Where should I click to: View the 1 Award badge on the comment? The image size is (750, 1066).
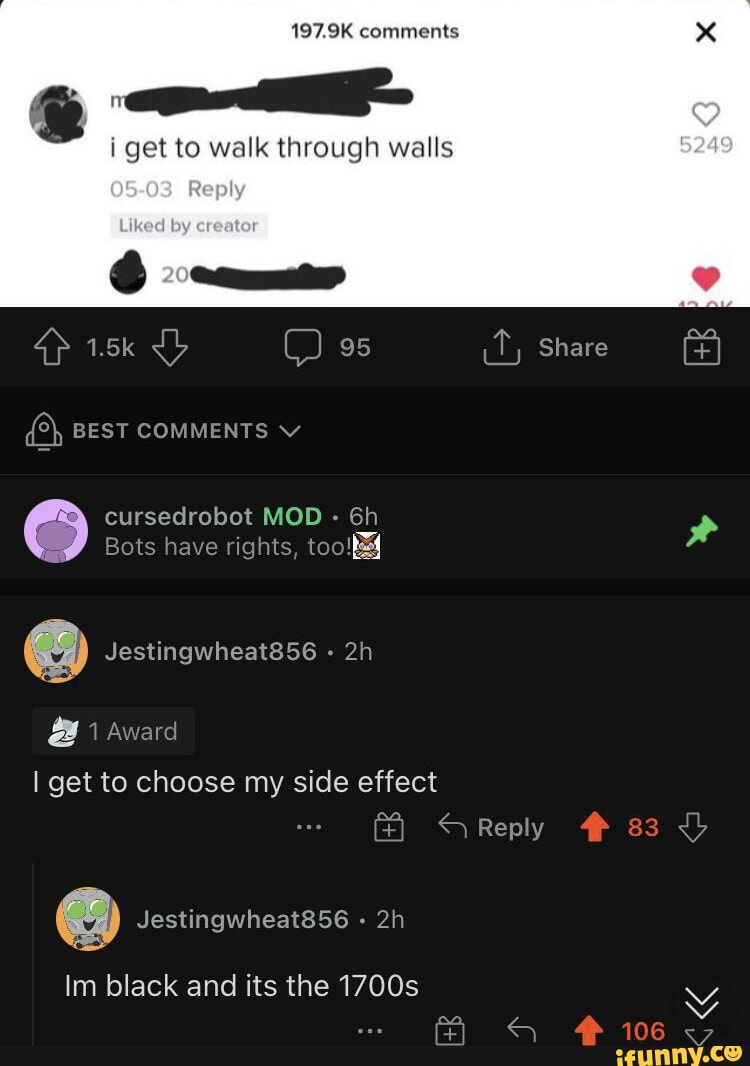pos(113,731)
